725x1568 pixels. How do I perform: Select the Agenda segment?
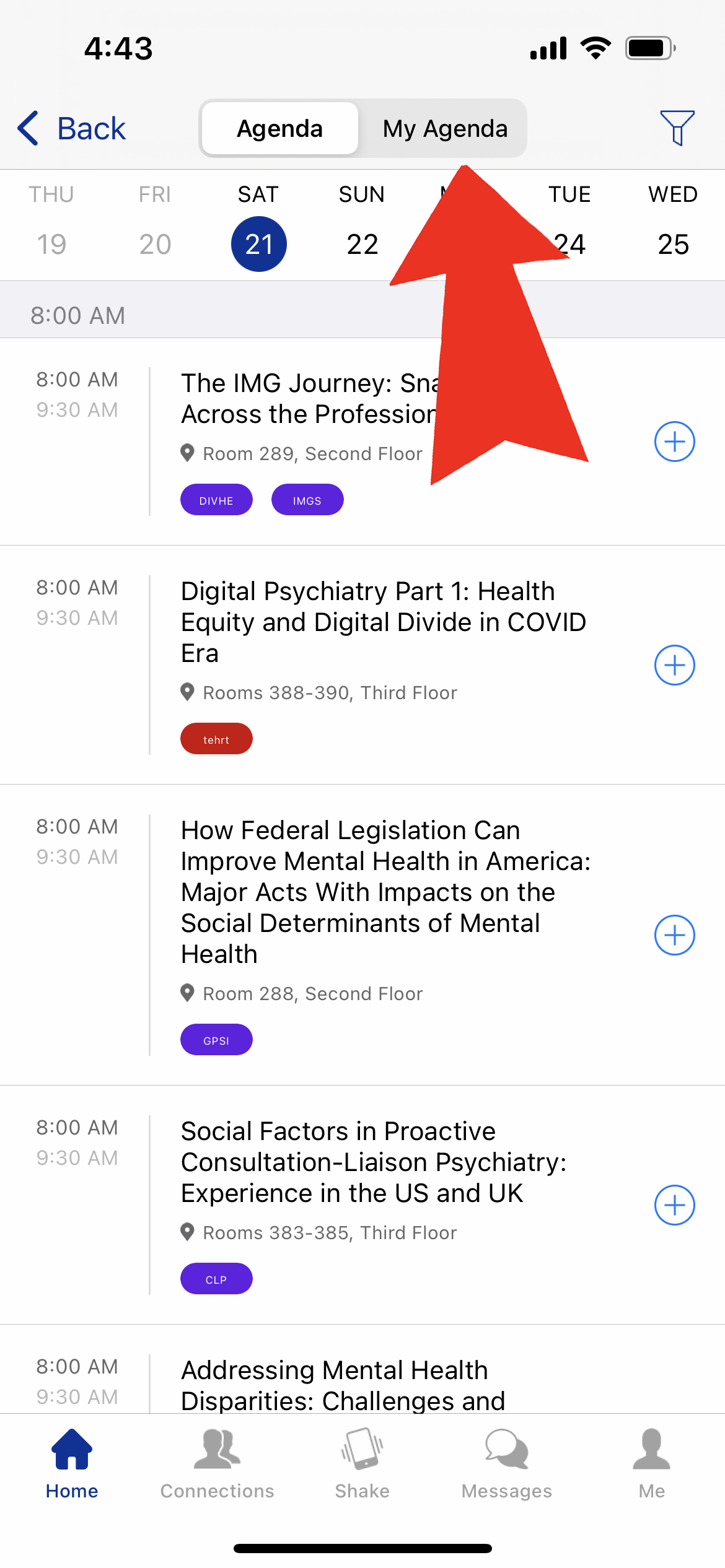[x=280, y=129]
